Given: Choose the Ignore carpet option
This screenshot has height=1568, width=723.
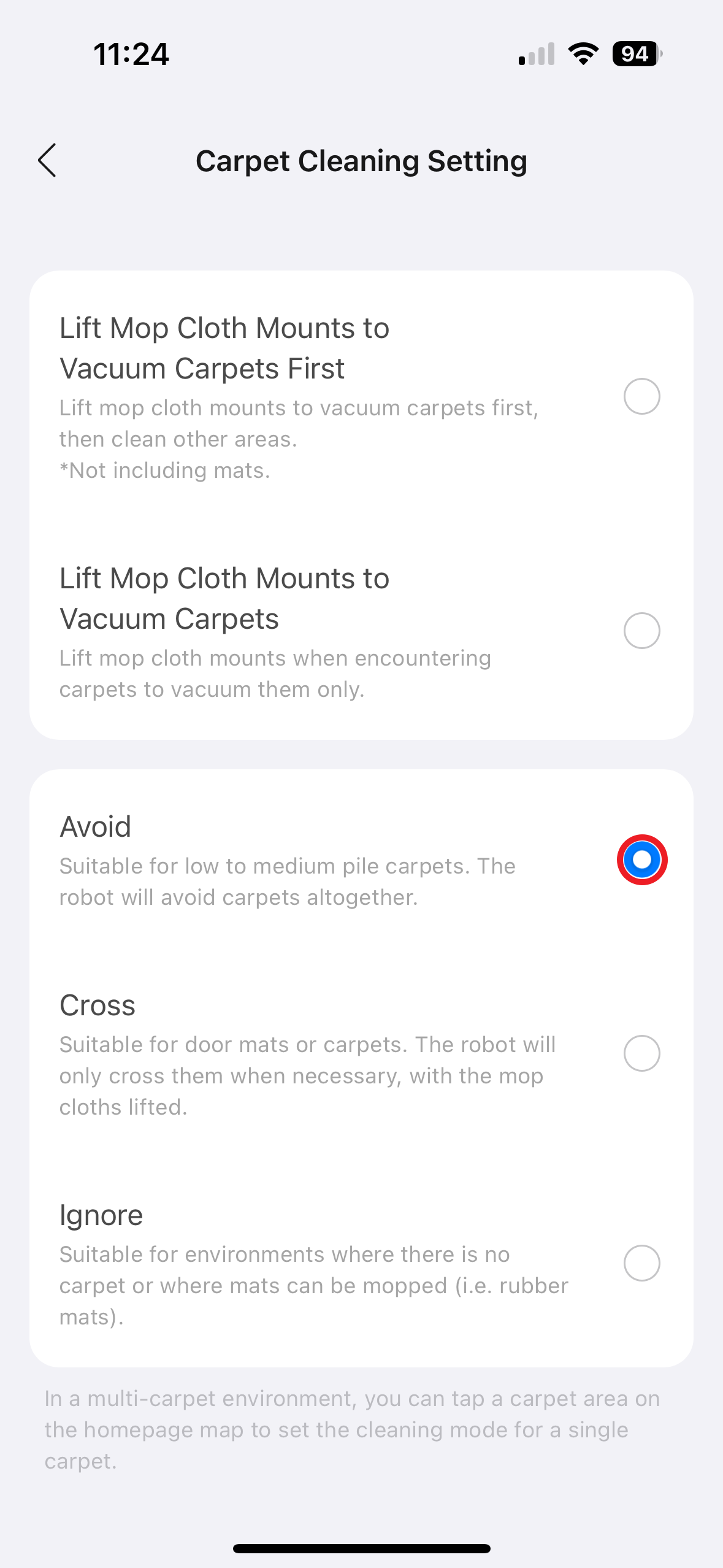Looking at the screenshot, I should pos(641,1263).
